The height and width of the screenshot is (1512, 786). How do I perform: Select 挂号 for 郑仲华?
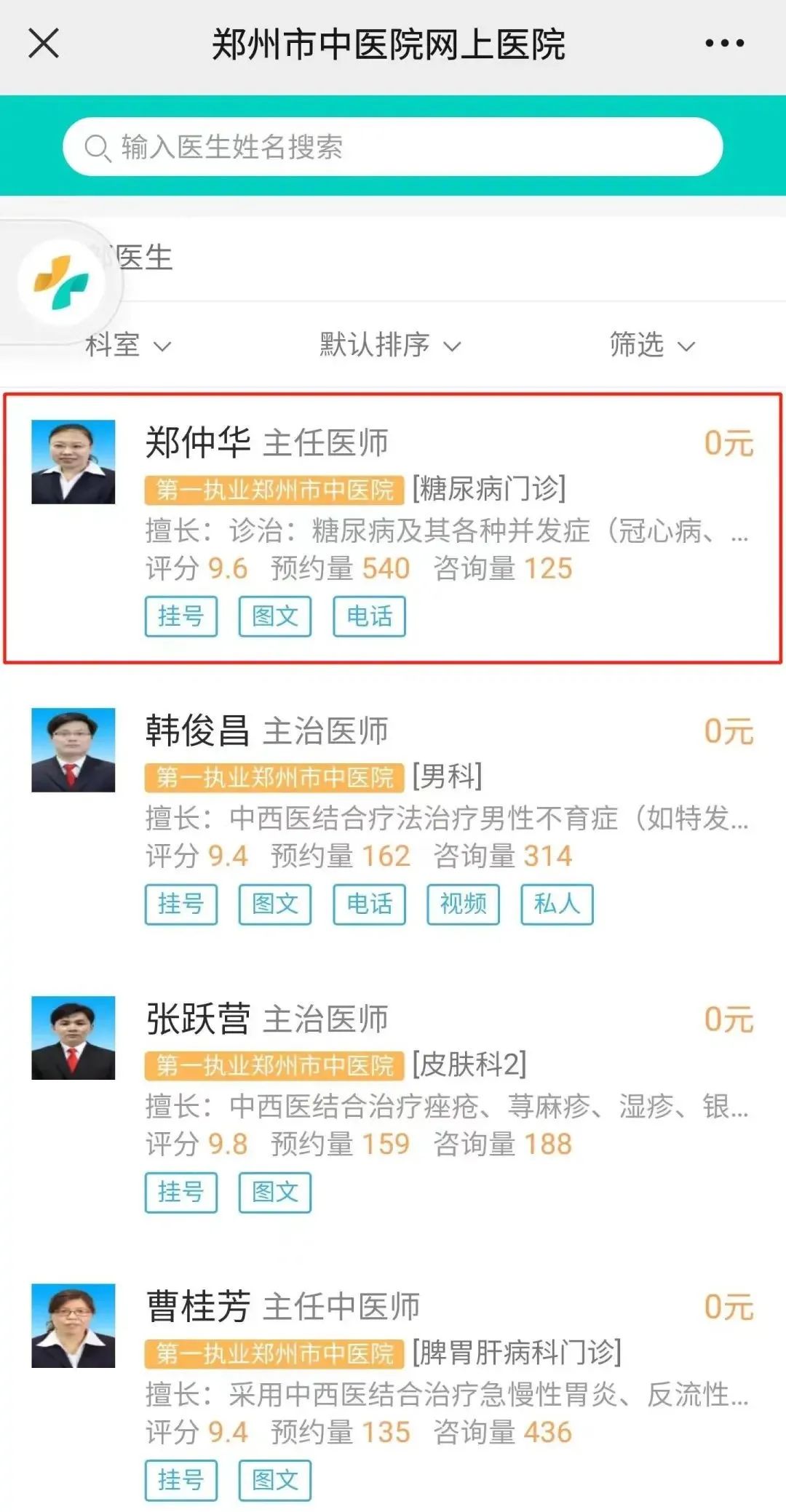181,616
